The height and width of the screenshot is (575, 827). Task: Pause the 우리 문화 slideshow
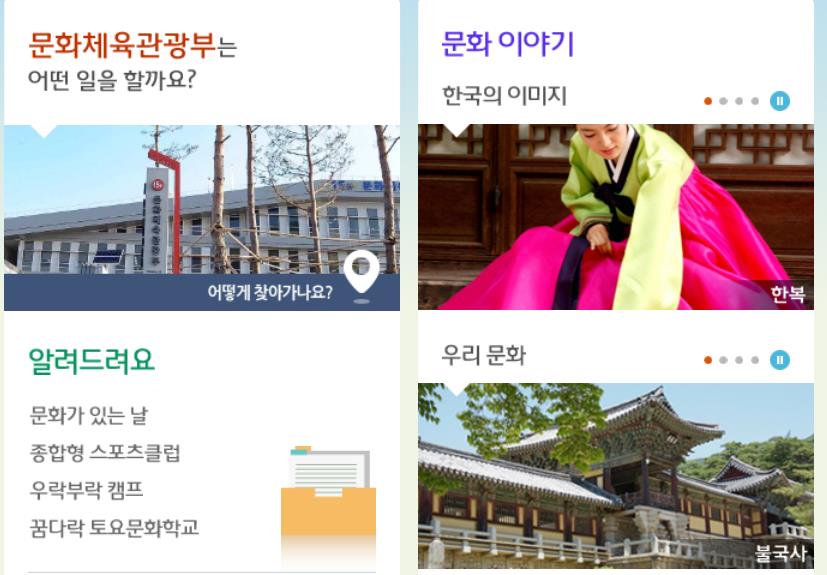[780, 360]
